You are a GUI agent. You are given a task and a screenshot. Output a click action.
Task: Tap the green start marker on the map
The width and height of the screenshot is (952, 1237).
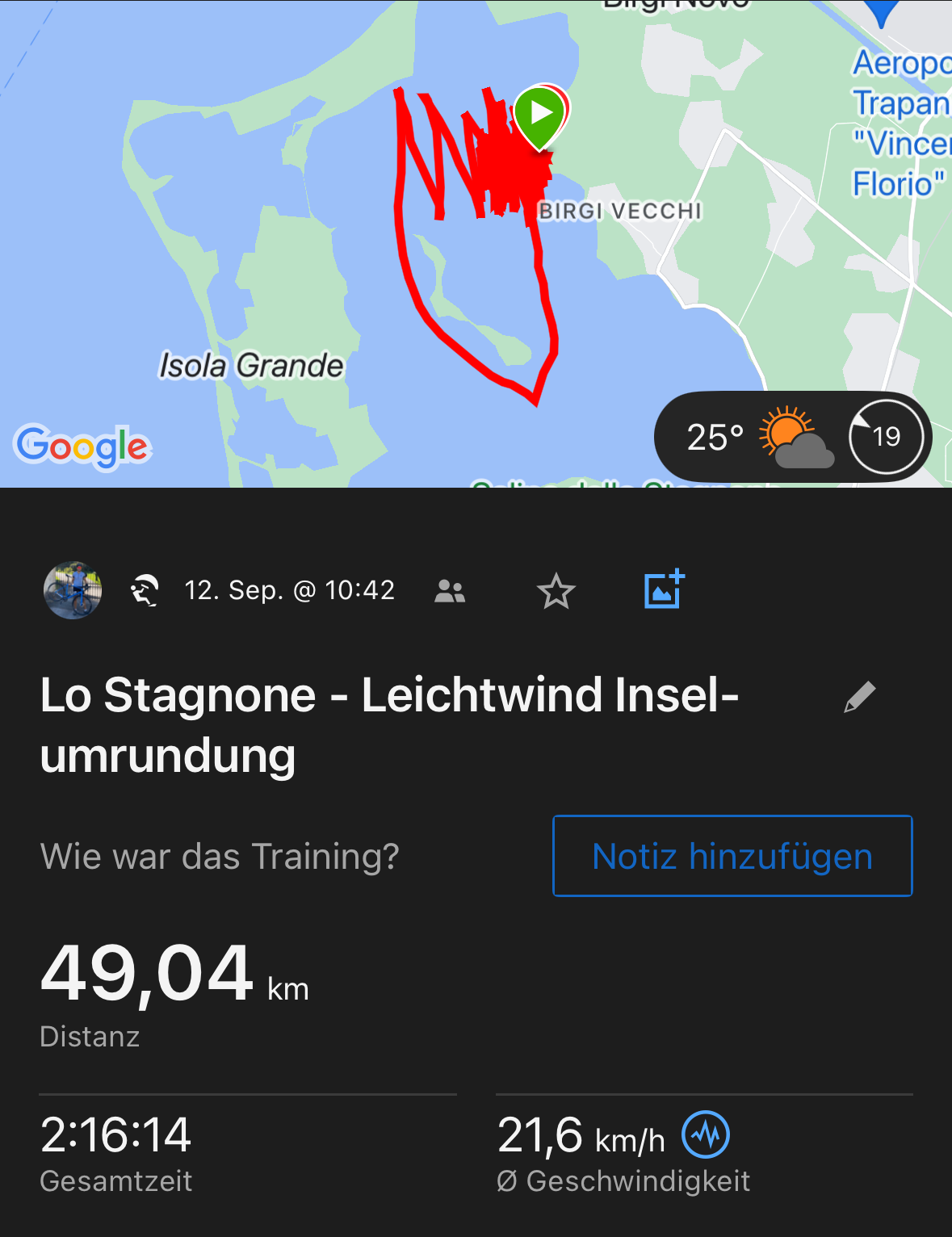539,114
